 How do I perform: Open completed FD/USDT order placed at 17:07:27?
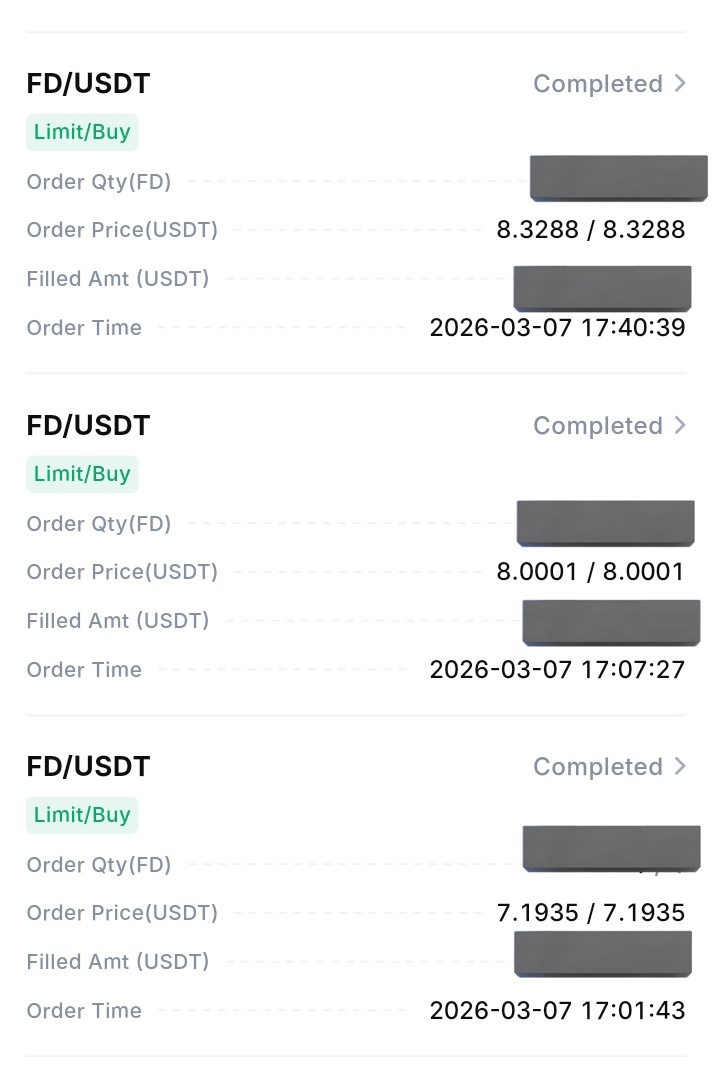(x=609, y=426)
